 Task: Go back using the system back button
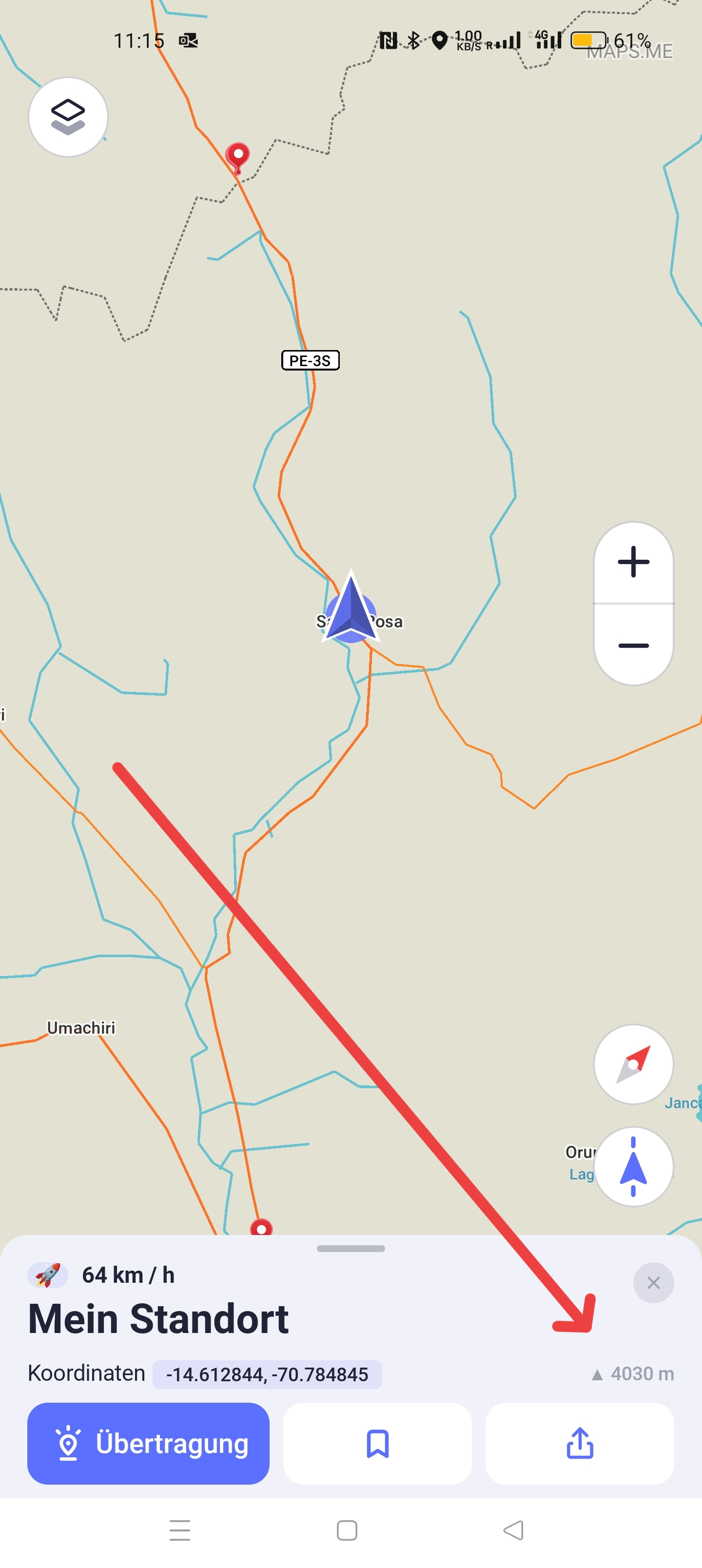(513, 1530)
